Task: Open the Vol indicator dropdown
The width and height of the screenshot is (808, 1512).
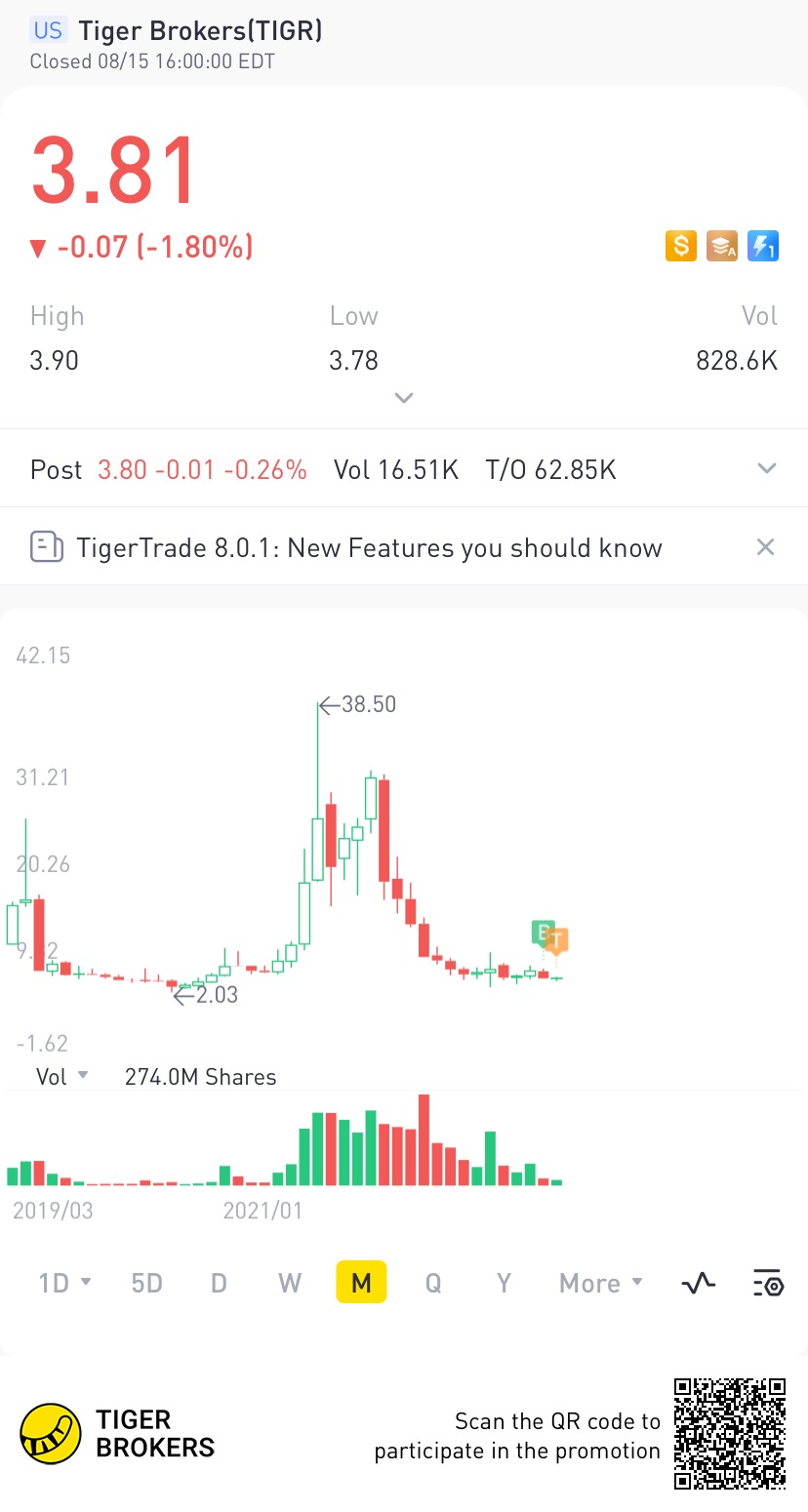Action: point(62,1077)
